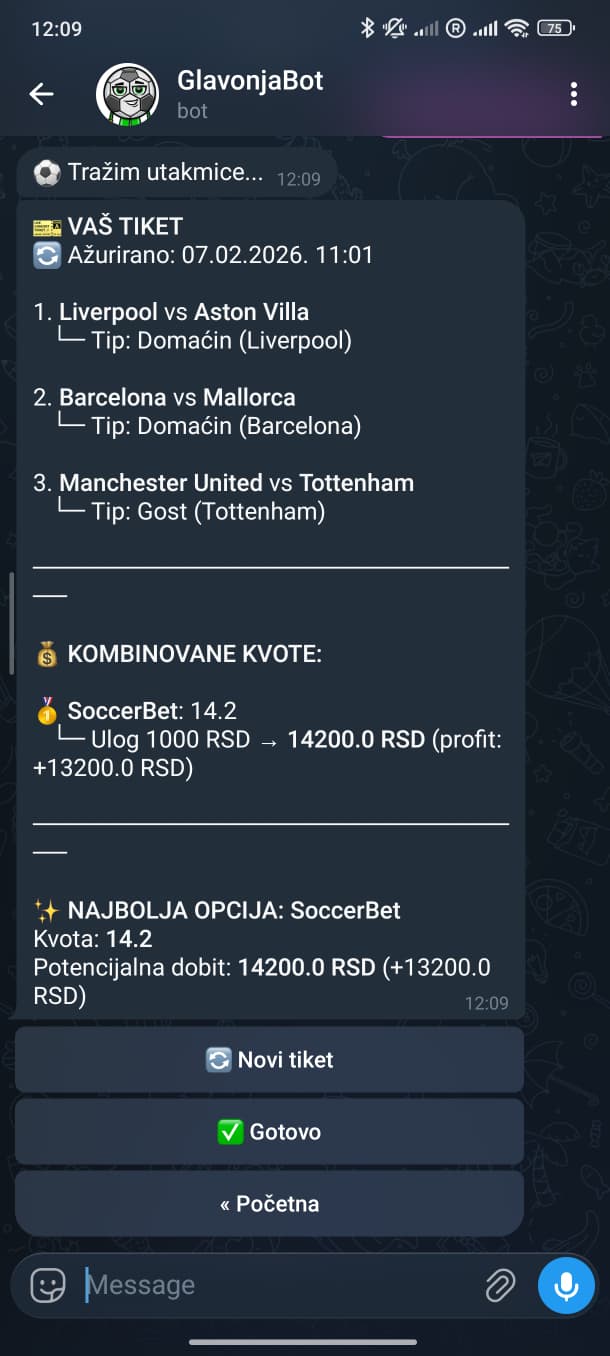
Task: Confirm with the Gotovo button
Action: [x=269, y=1132]
